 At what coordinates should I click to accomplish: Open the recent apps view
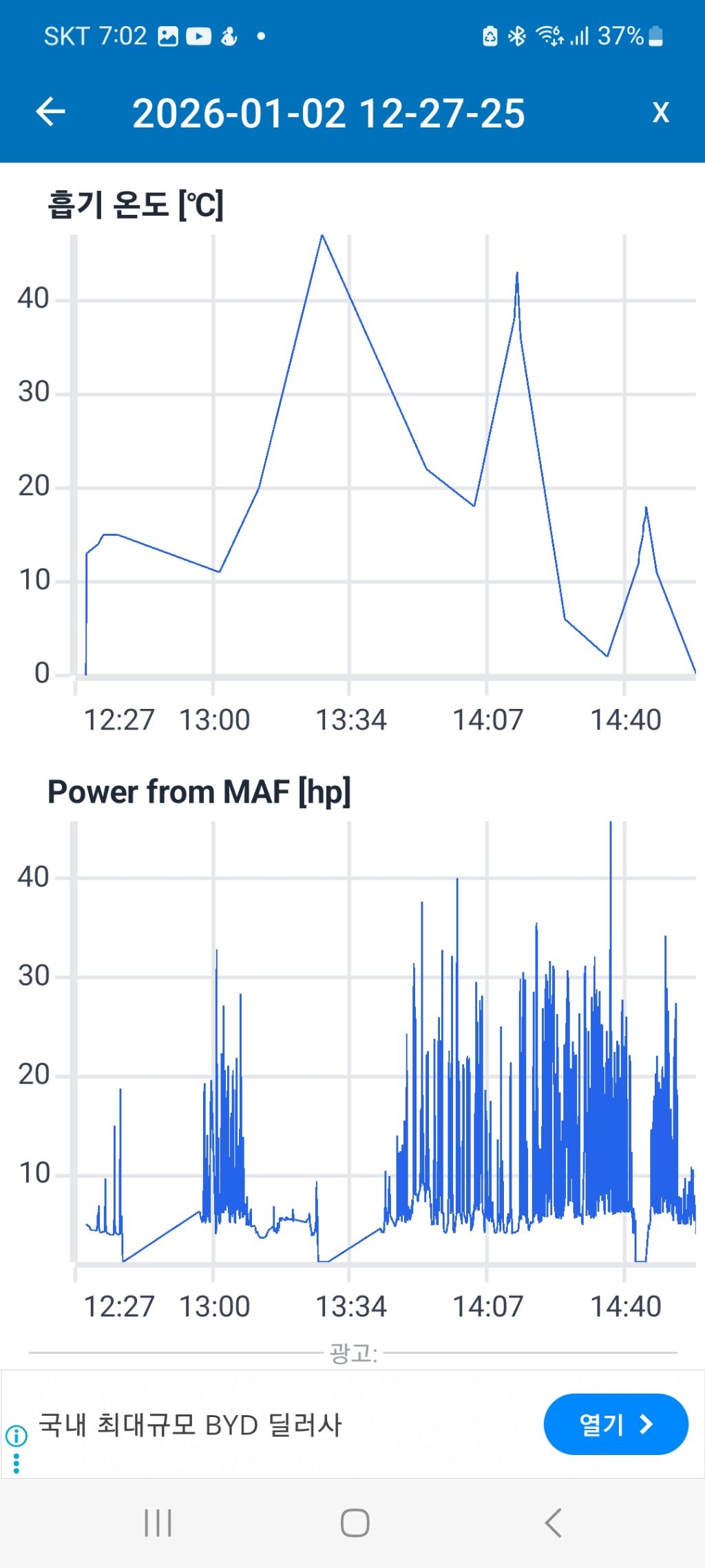pyautogui.click(x=158, y=1523)
